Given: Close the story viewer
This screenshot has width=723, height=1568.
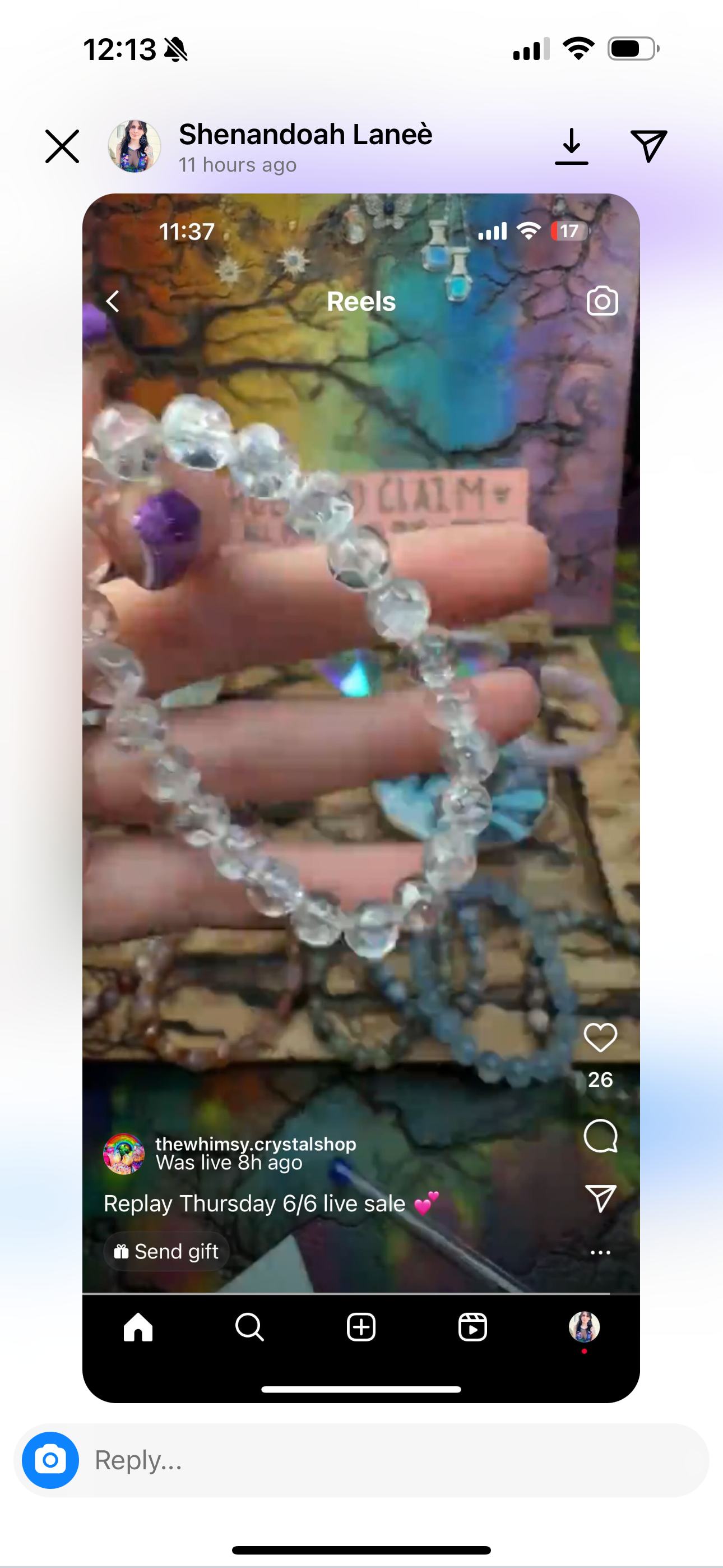Looking at the screenshot, I should click(62, 146).
